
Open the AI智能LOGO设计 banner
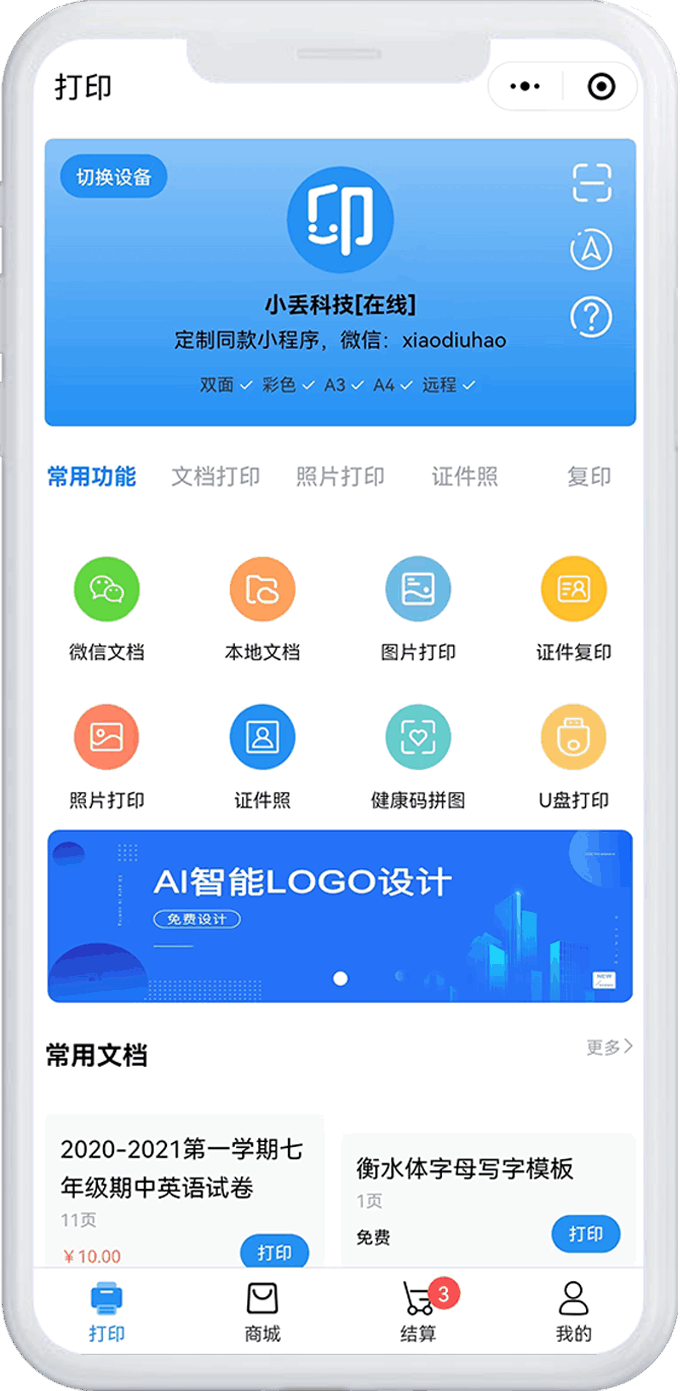(x=340, y=916)
